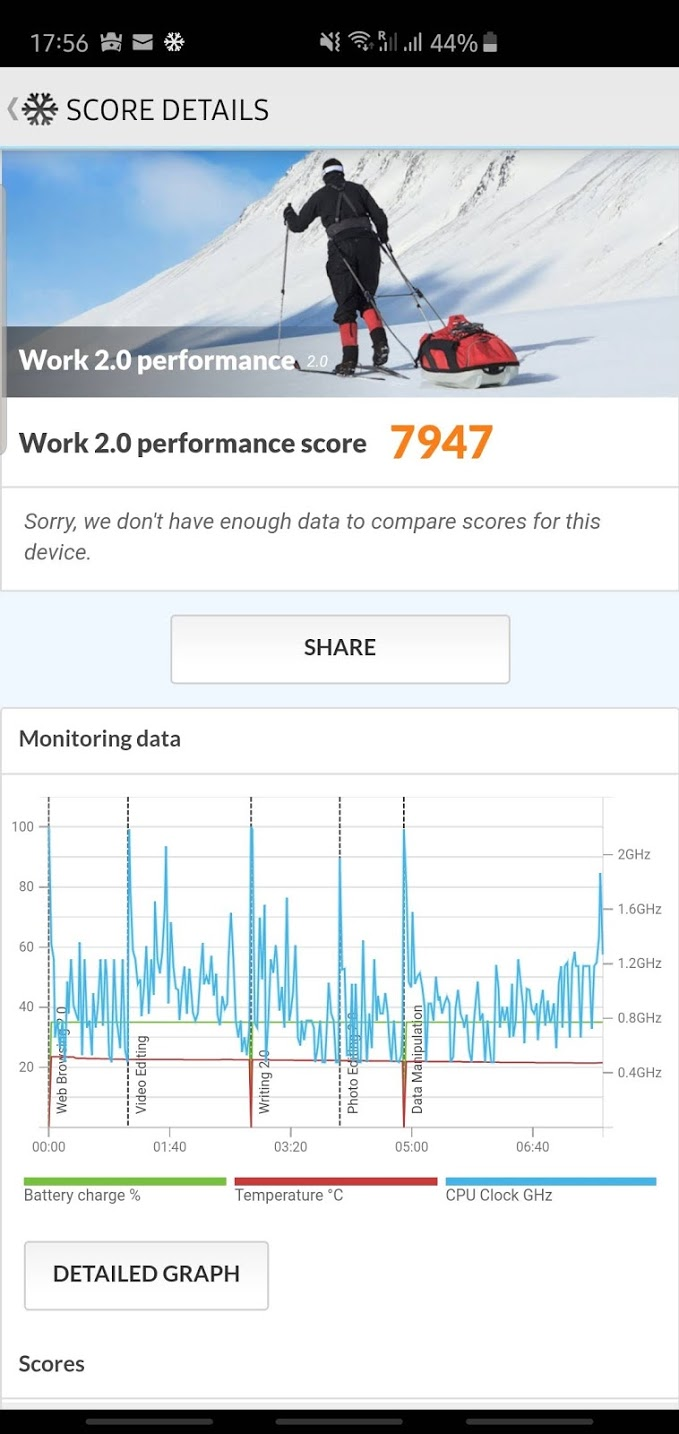Viewport: 679px width, 1434px height.
Task: Go back from Score Details
Action: pos(13,108)
